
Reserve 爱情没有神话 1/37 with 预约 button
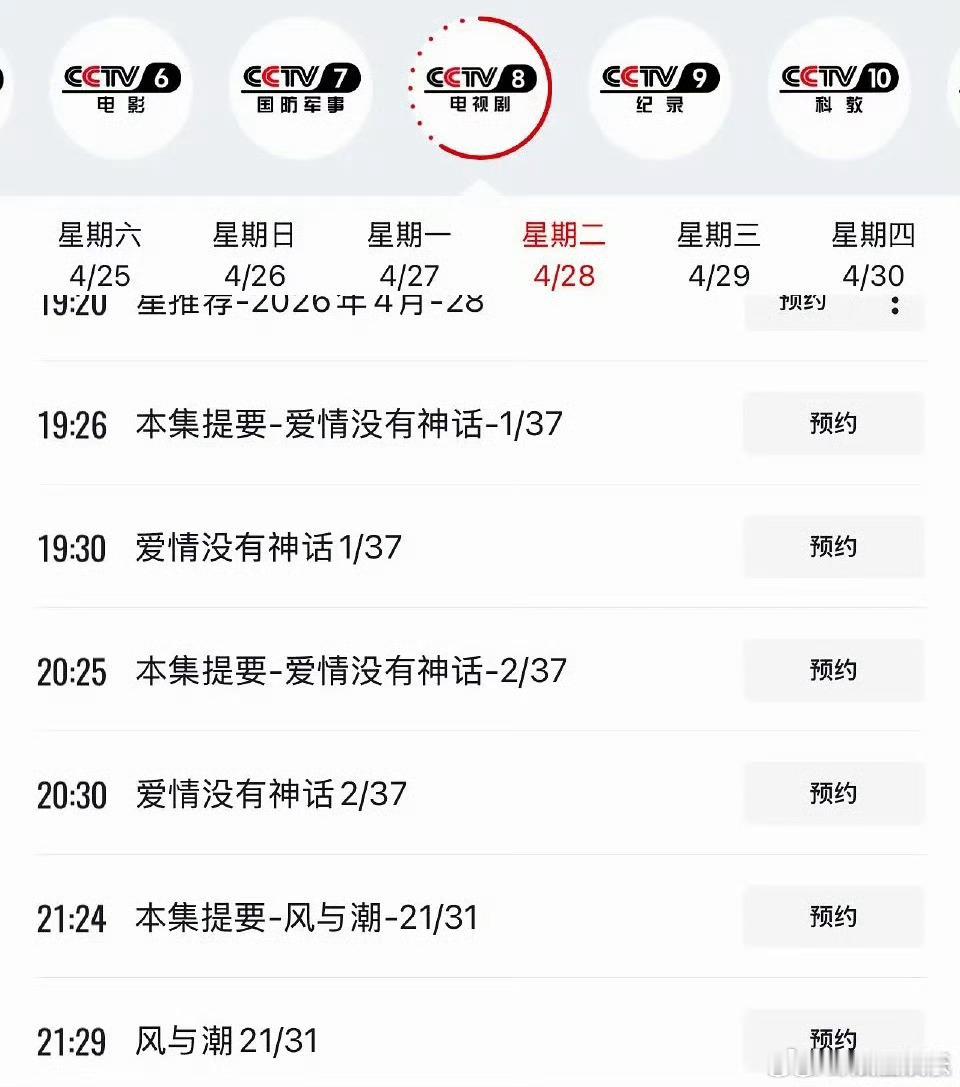pos(833,547)
